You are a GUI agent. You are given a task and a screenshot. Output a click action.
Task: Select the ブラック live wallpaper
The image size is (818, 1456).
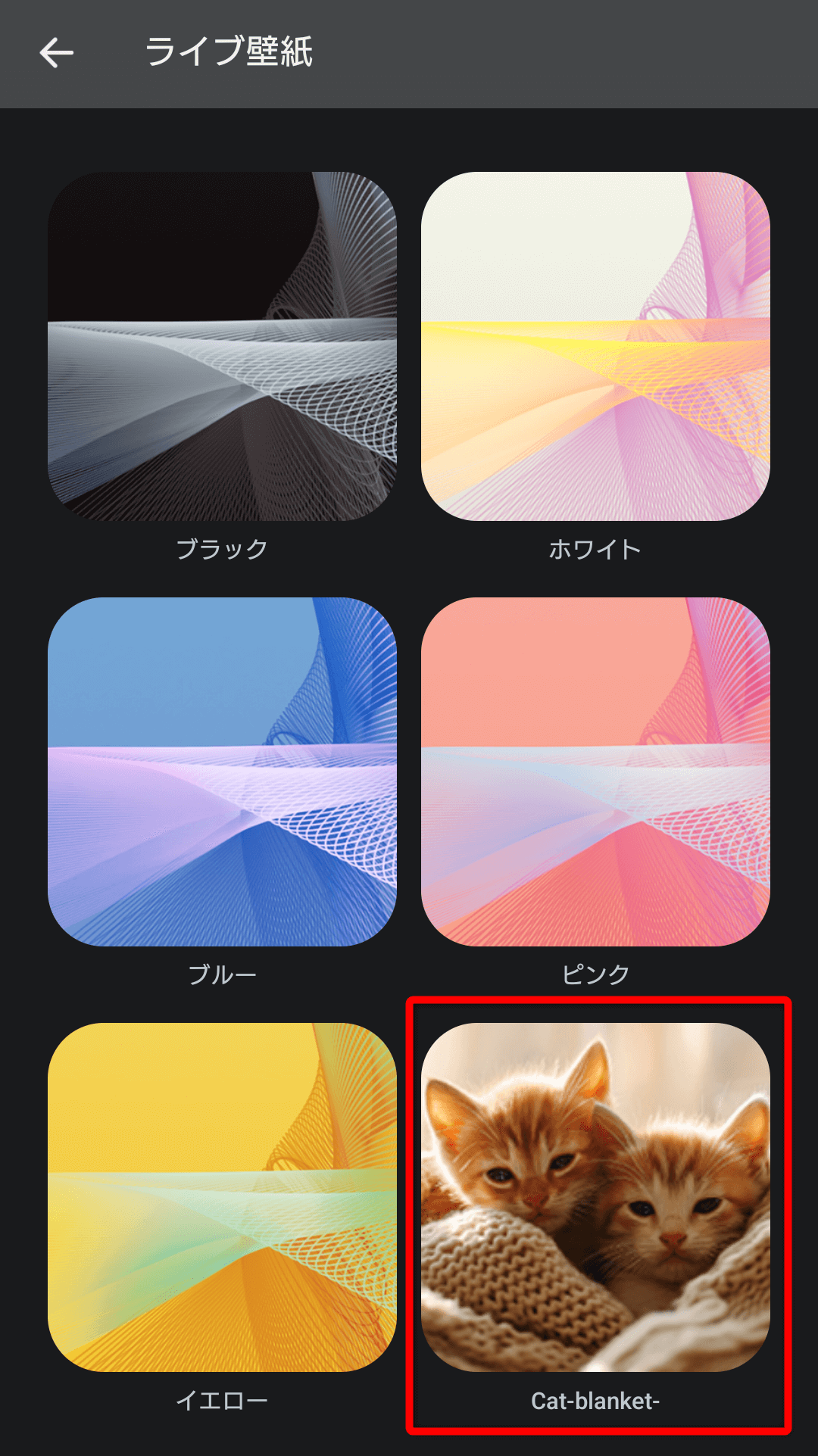click(x=222, y=346)
